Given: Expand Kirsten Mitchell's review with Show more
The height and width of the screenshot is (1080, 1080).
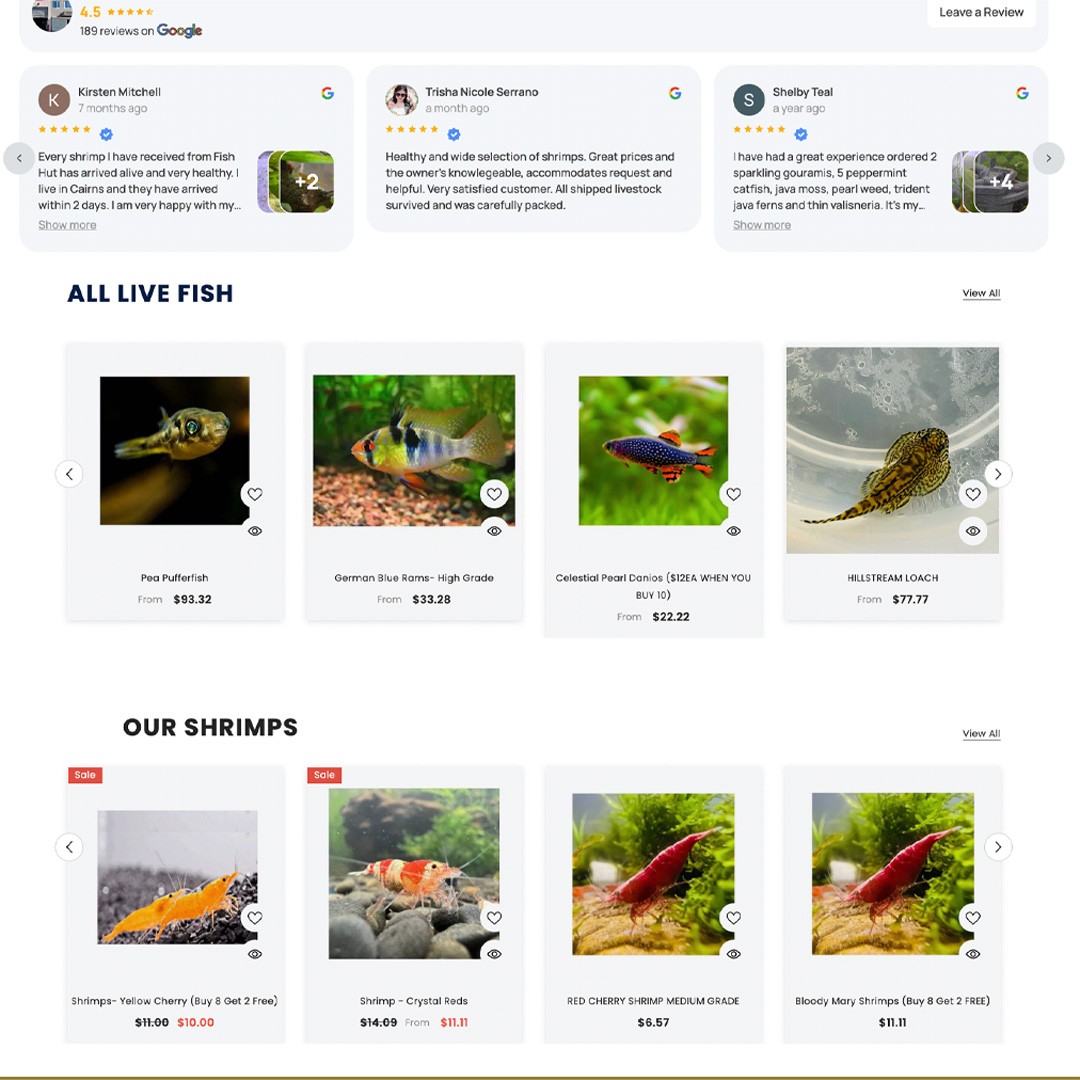Looking at the screenshot, I should [67, 225].
